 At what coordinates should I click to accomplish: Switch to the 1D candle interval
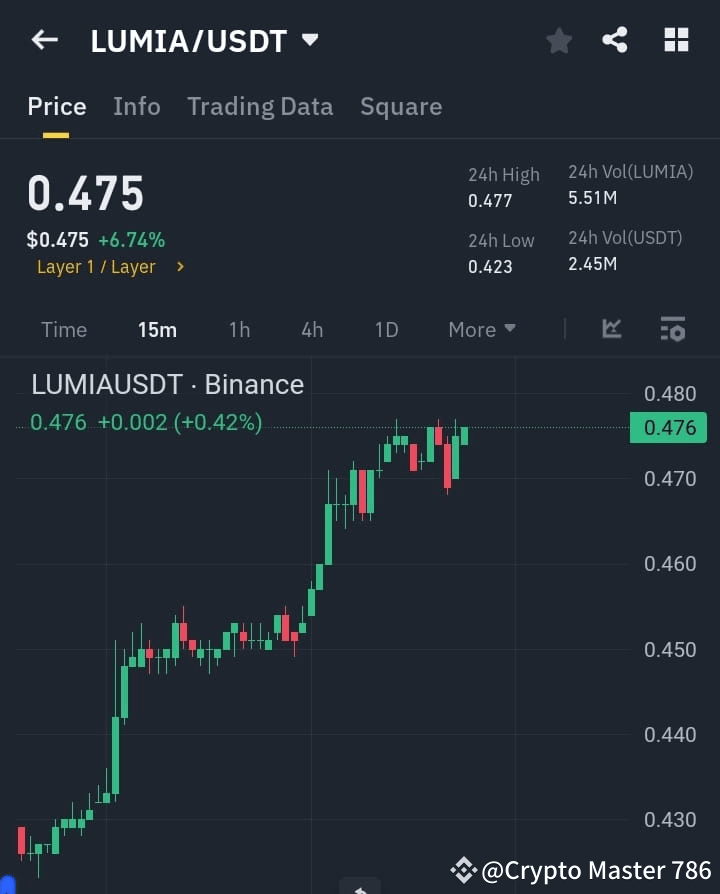tap(386, 329)
